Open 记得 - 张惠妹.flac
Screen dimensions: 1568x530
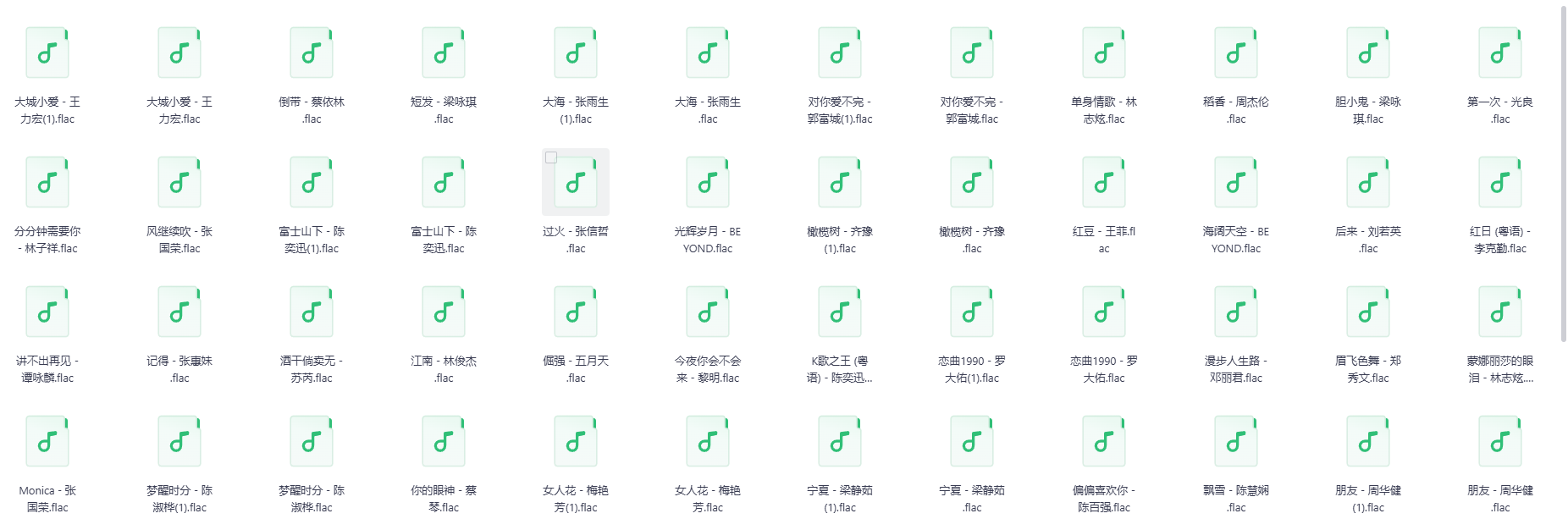179,312
